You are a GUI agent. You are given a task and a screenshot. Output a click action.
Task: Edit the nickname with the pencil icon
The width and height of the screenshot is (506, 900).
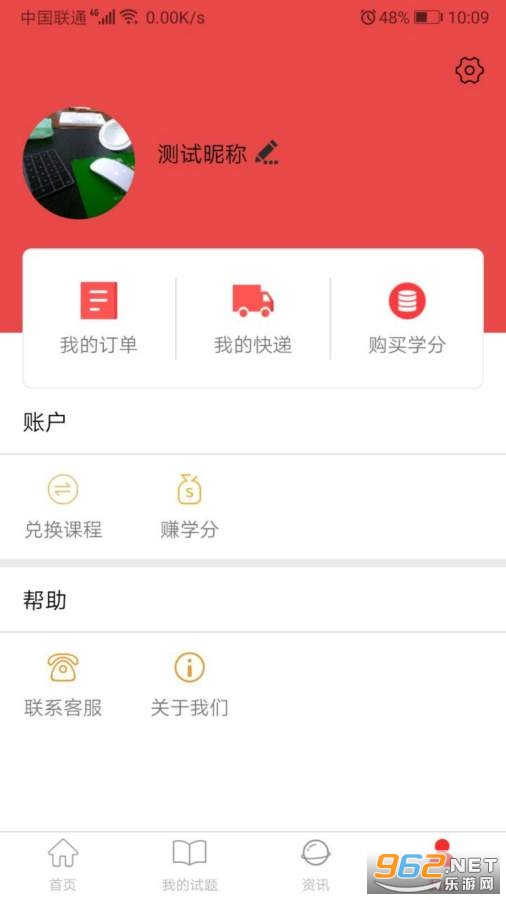(267, 153)
